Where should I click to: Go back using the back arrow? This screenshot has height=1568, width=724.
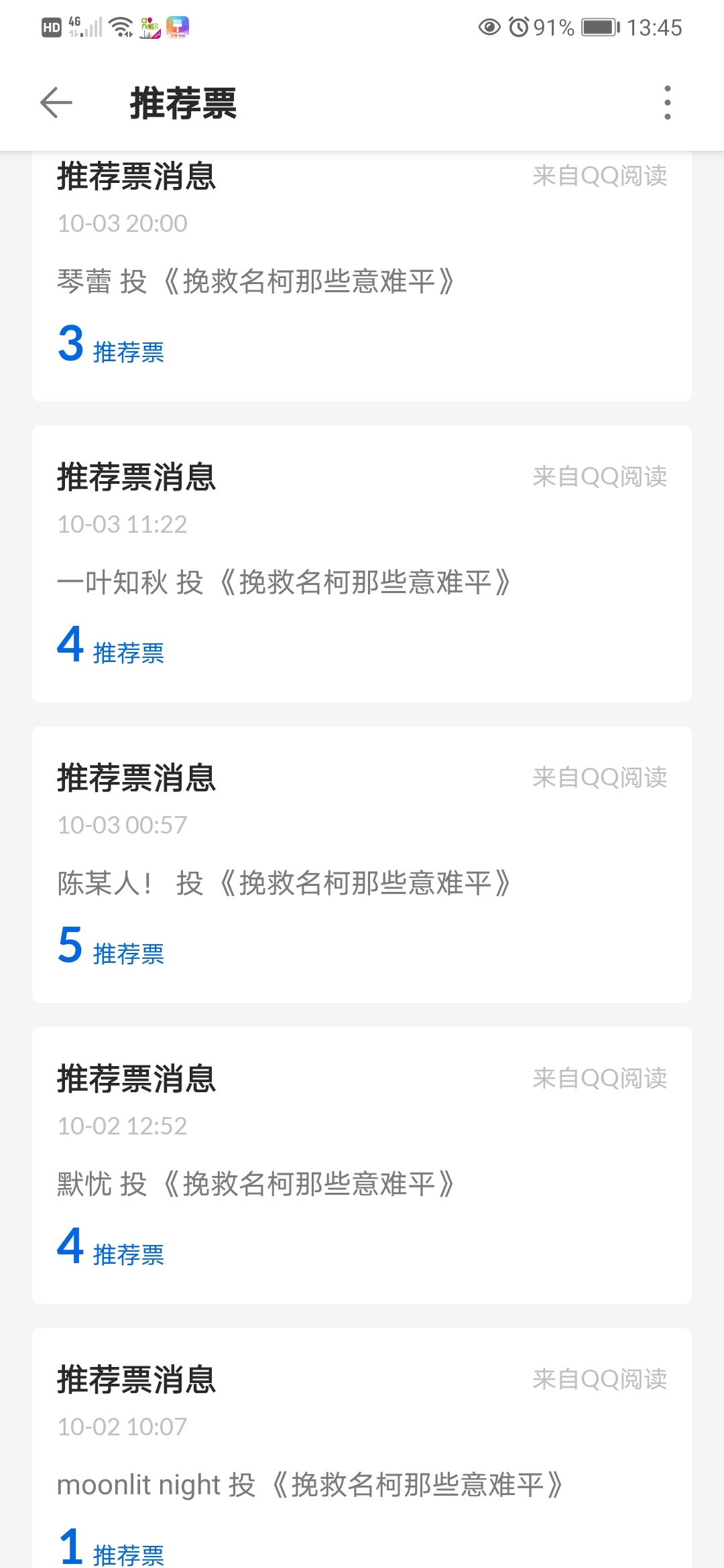click(56, 103)
